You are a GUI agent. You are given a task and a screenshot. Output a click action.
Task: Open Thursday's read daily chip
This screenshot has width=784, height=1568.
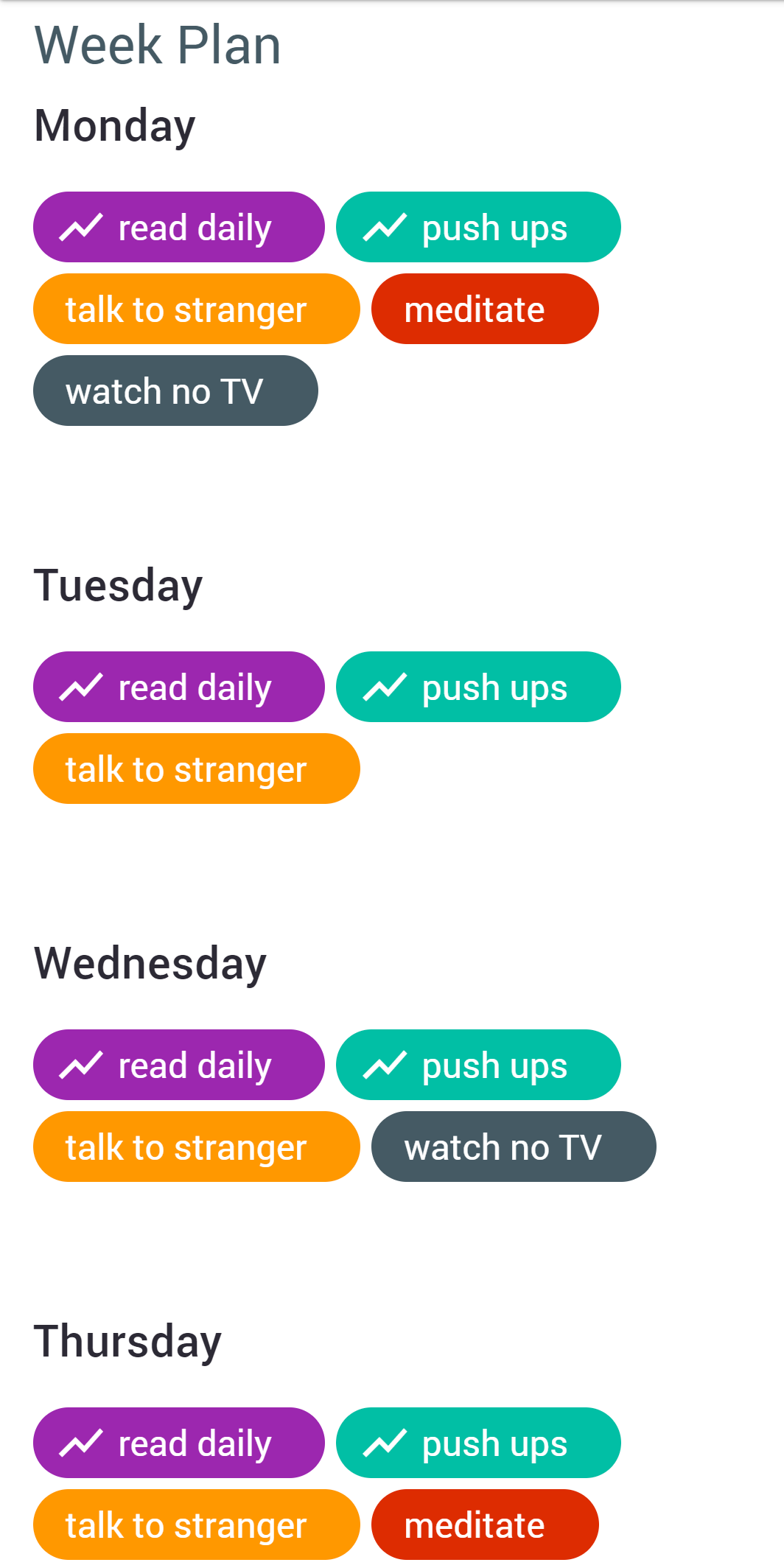click(x=178, y=1443)
